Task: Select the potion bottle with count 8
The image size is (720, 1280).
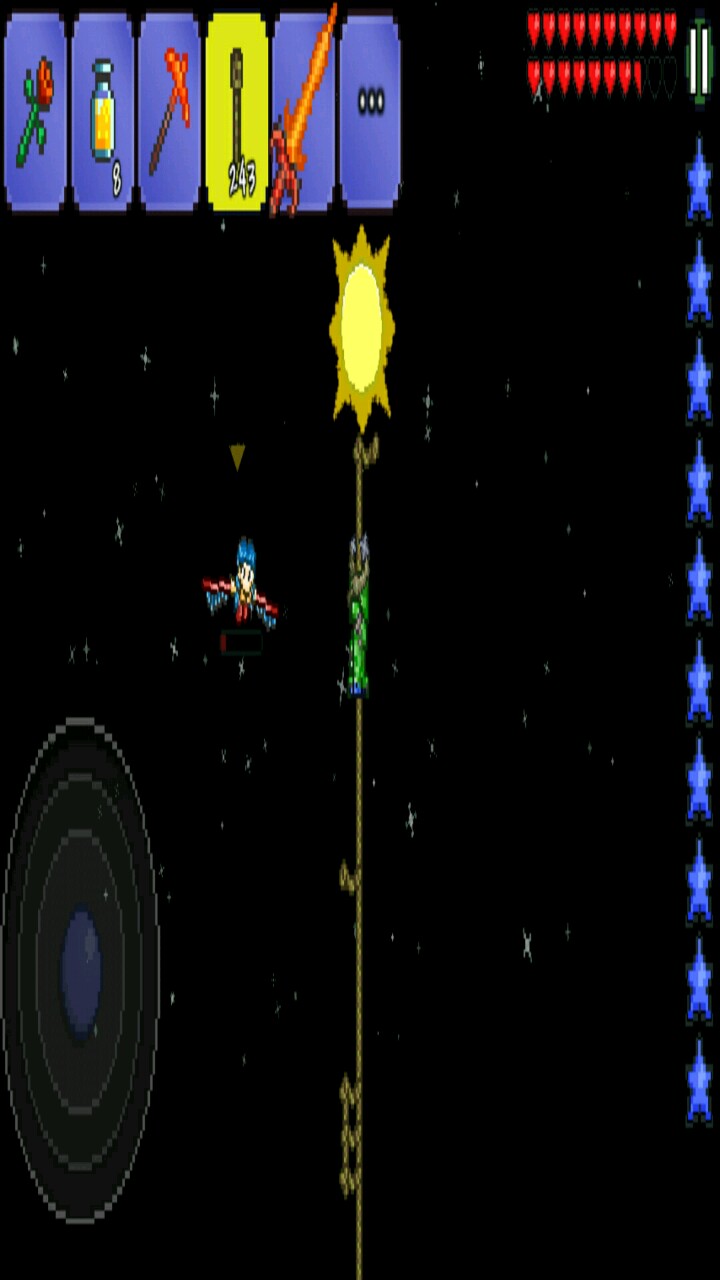Action: 102,110
